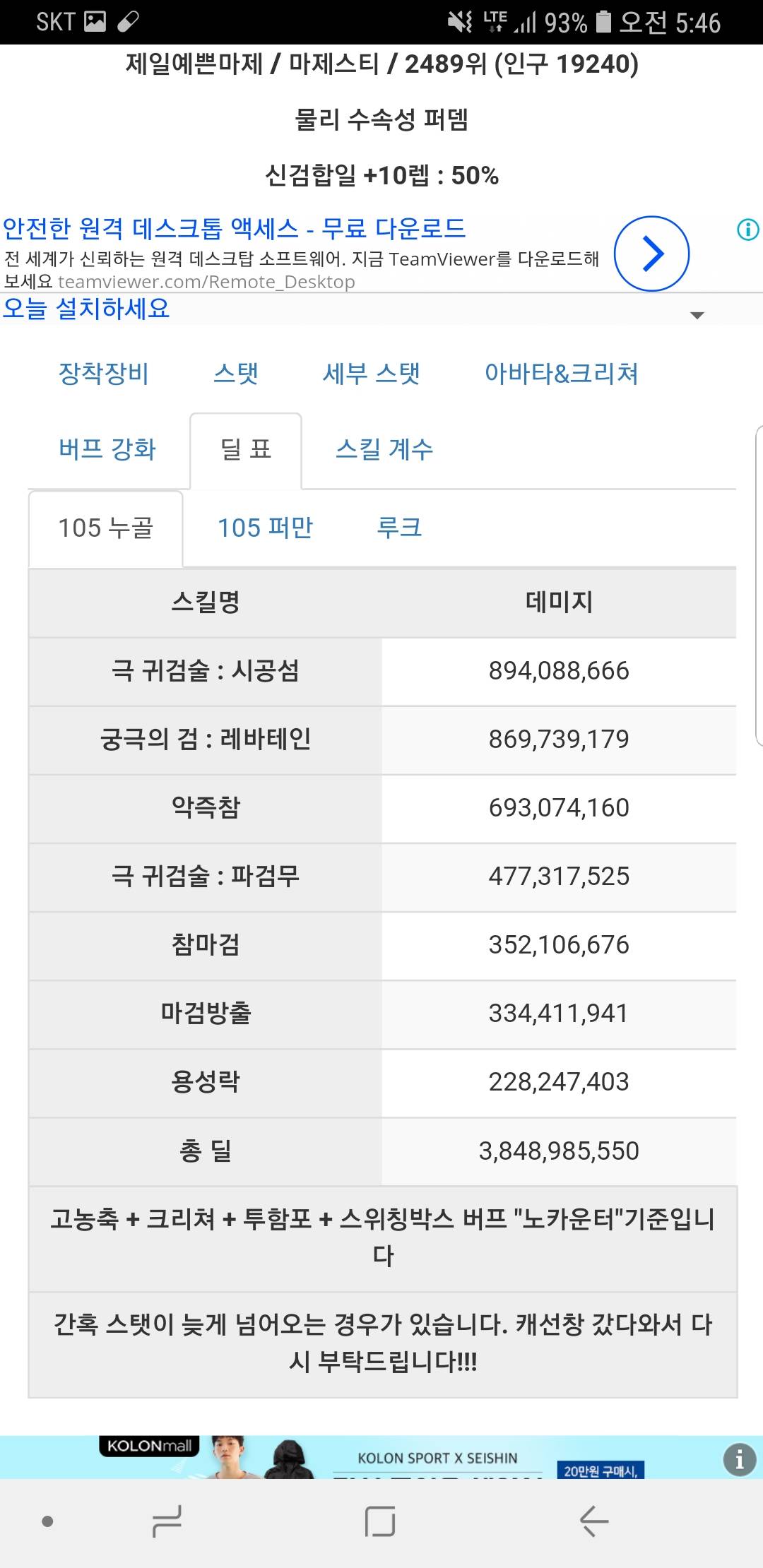The height and width of the screenshot is (1568, 763).
Task: Open the KOLON mall banner ad
Action: pos(381,1458)
